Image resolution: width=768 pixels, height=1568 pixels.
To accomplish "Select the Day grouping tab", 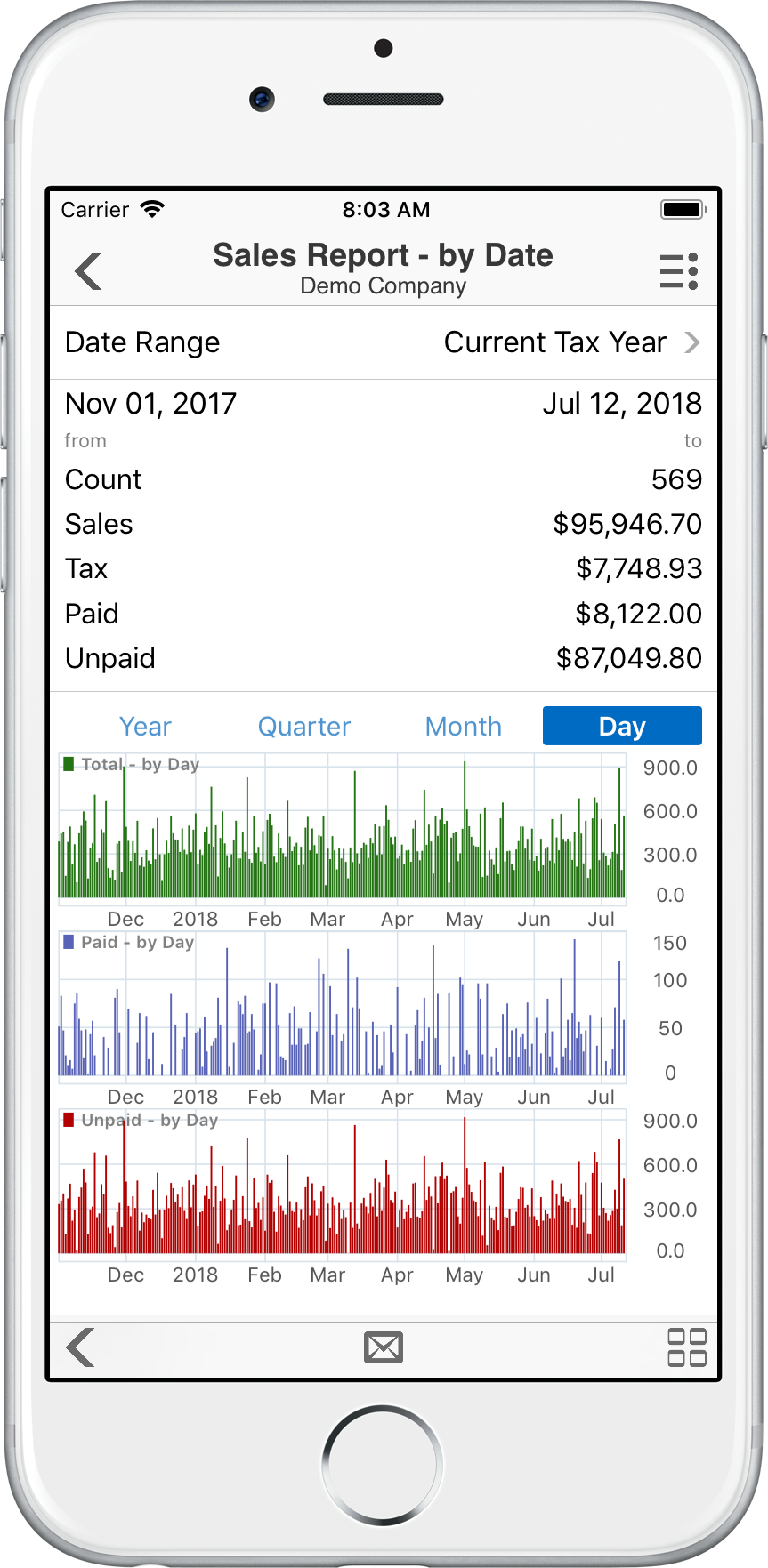I will [x=622, y=726].
